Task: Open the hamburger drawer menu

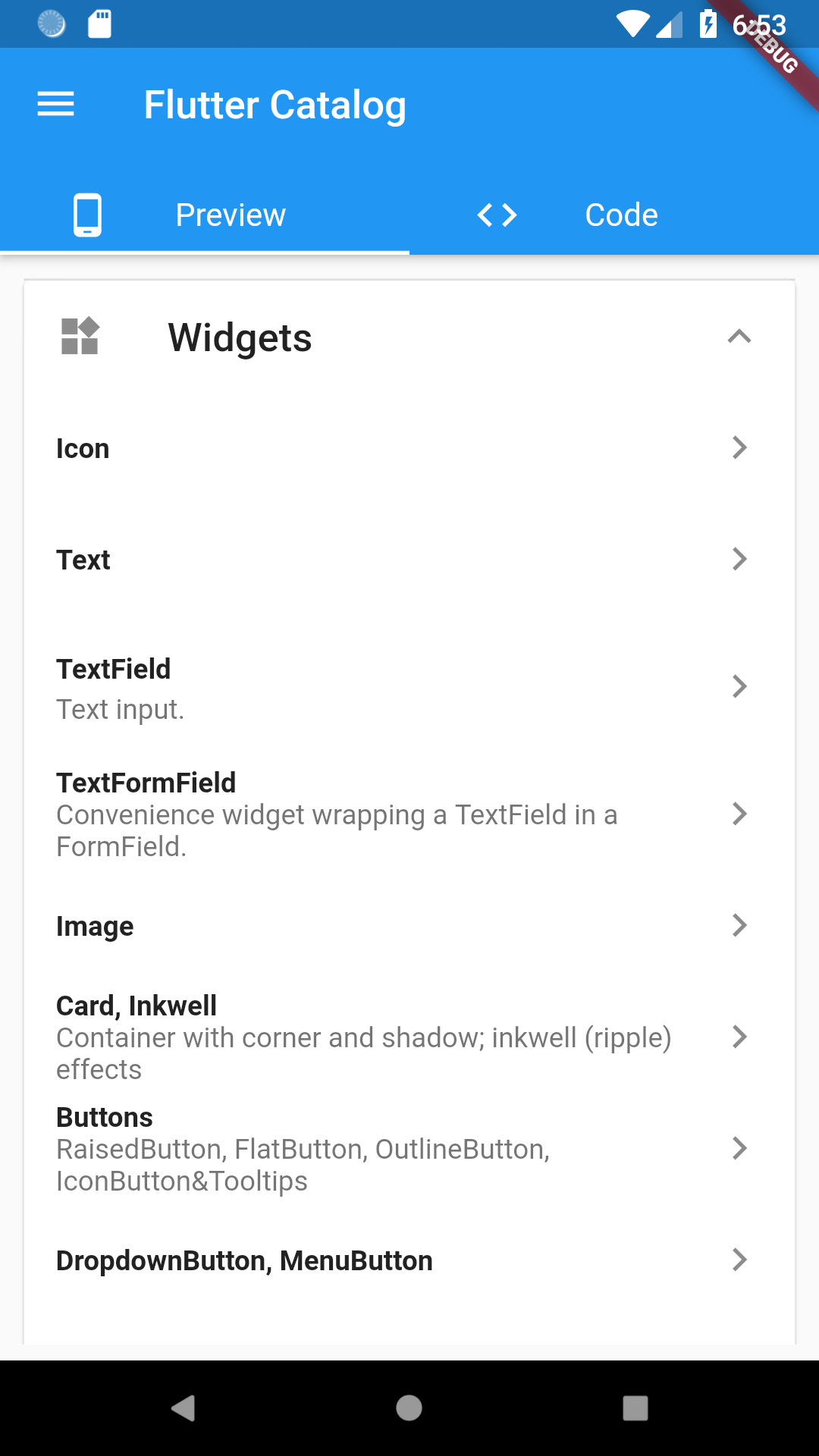Action: click(56, 104)
